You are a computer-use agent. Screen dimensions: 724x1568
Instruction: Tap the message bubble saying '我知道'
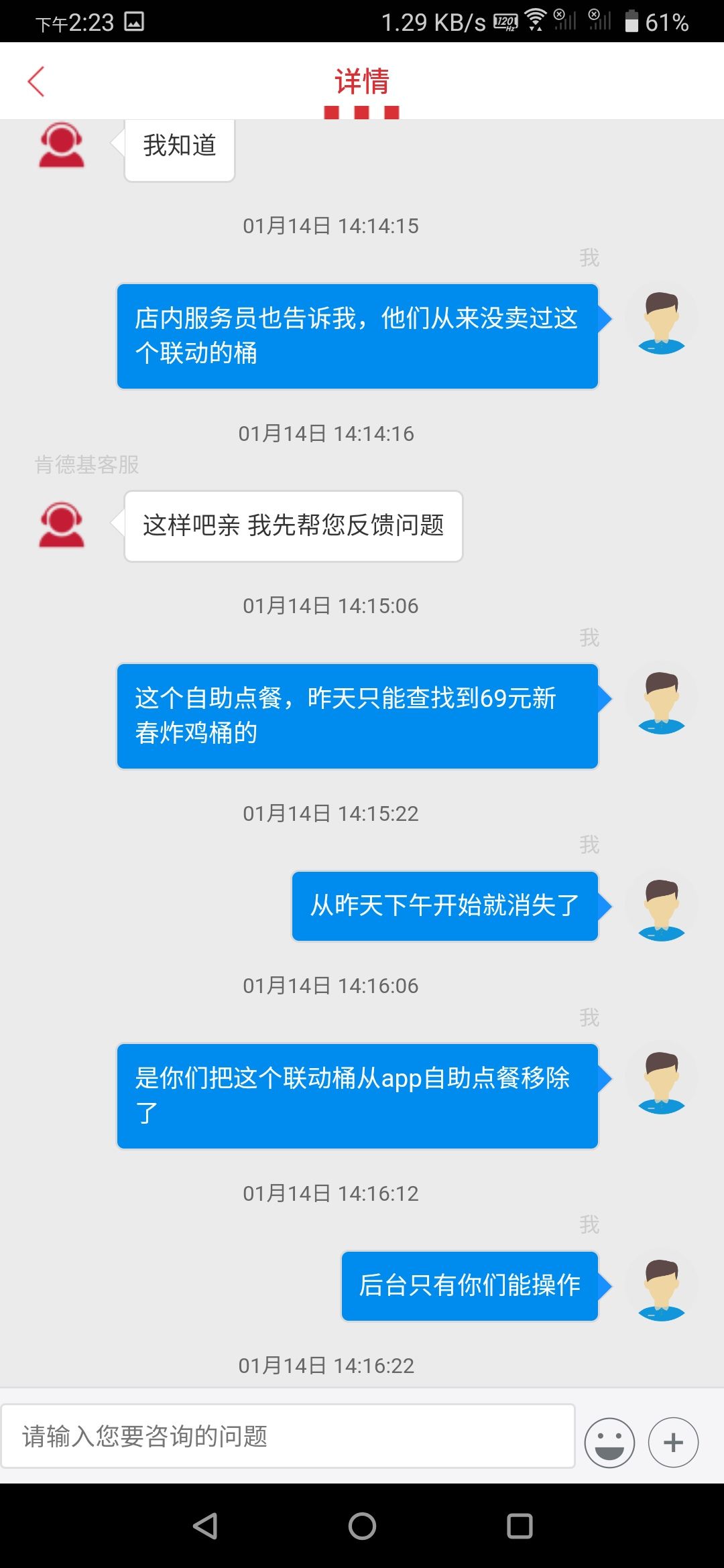pyautogui.click(x=178, y=149)
